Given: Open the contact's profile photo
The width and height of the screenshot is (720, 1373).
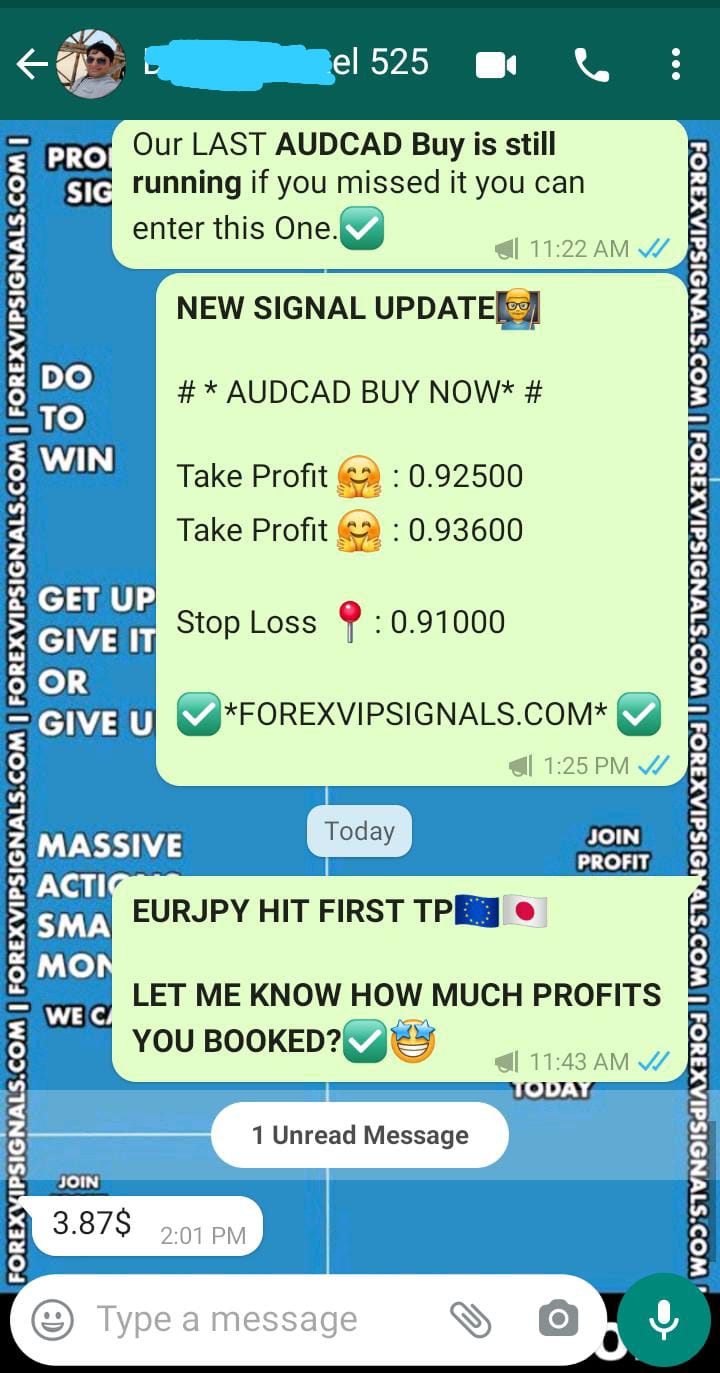Looking at the screenshot, I should coord(91,64).
